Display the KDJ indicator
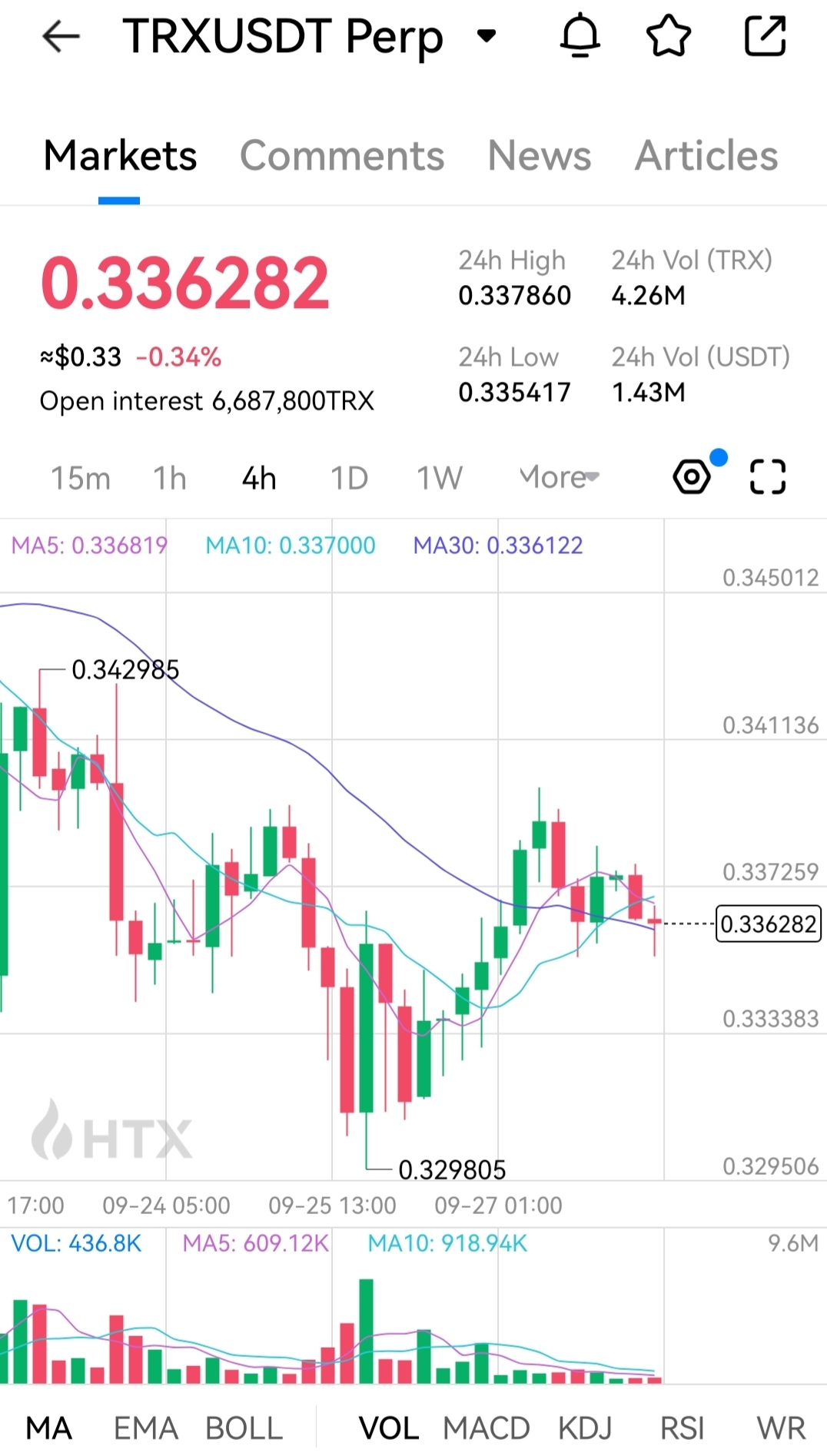Viewport: 827px width, 1456px height. 585,1428
